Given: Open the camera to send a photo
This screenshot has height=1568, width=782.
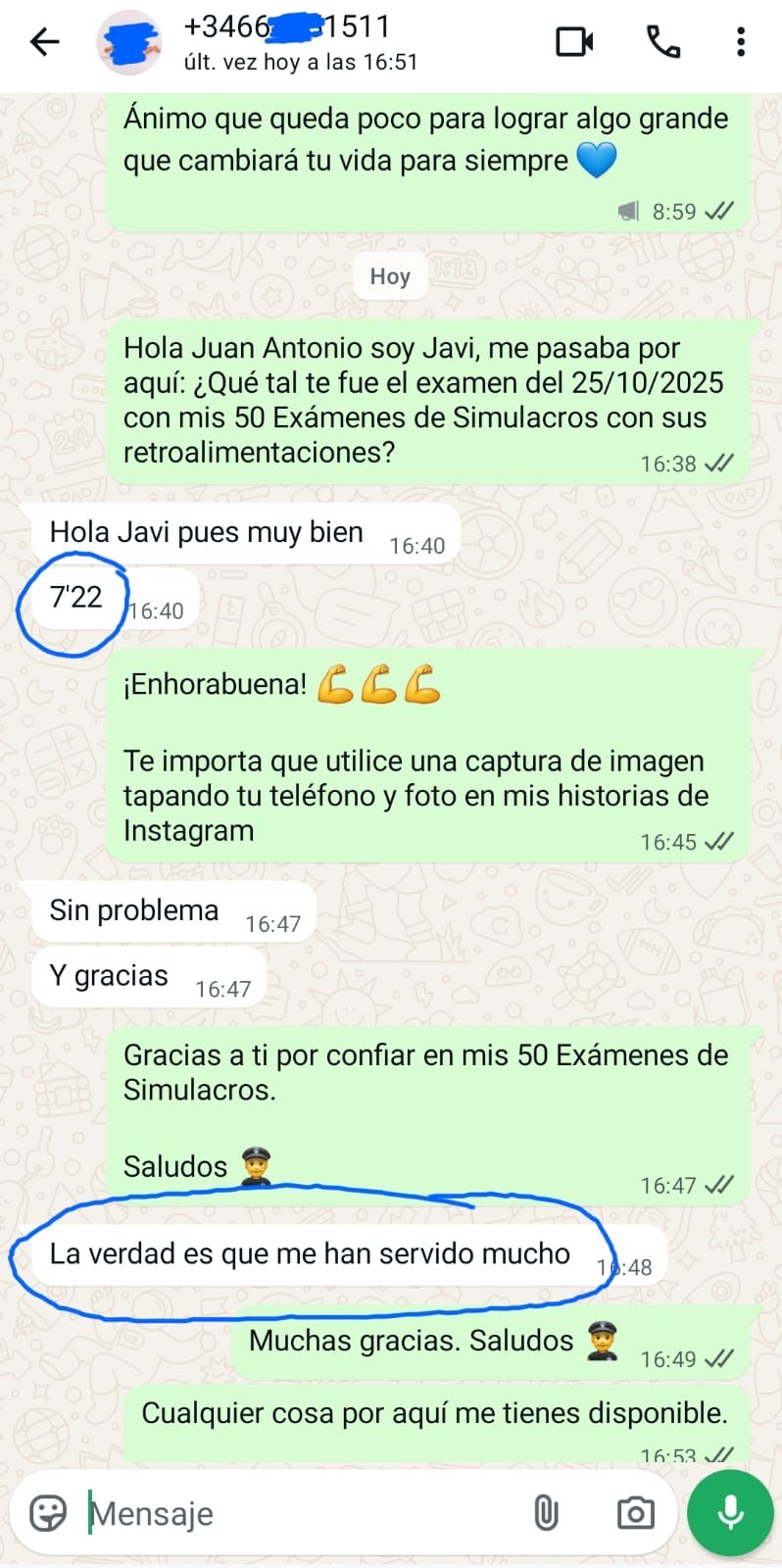Looking at the screenshot, I should coord(635,1513).
